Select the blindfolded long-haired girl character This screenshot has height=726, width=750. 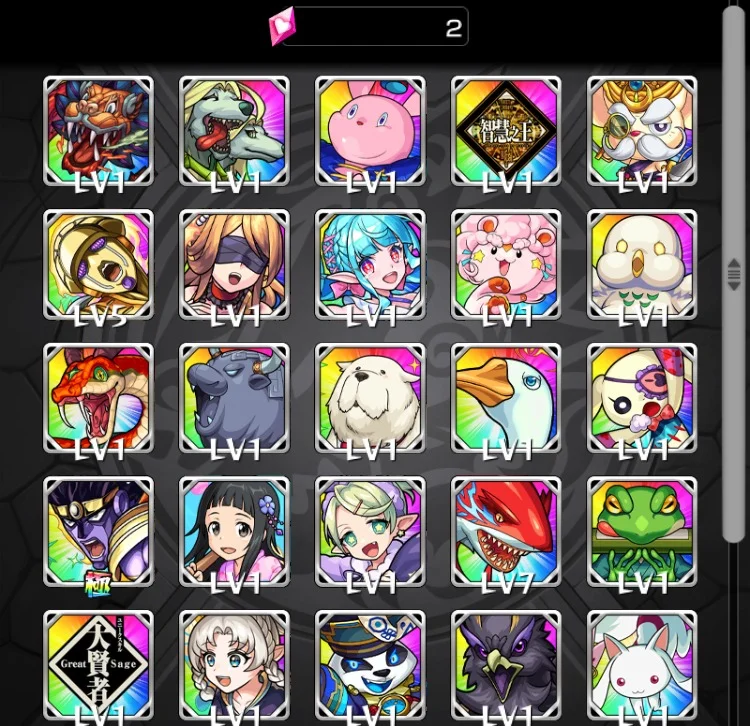(x=234, y=264)
